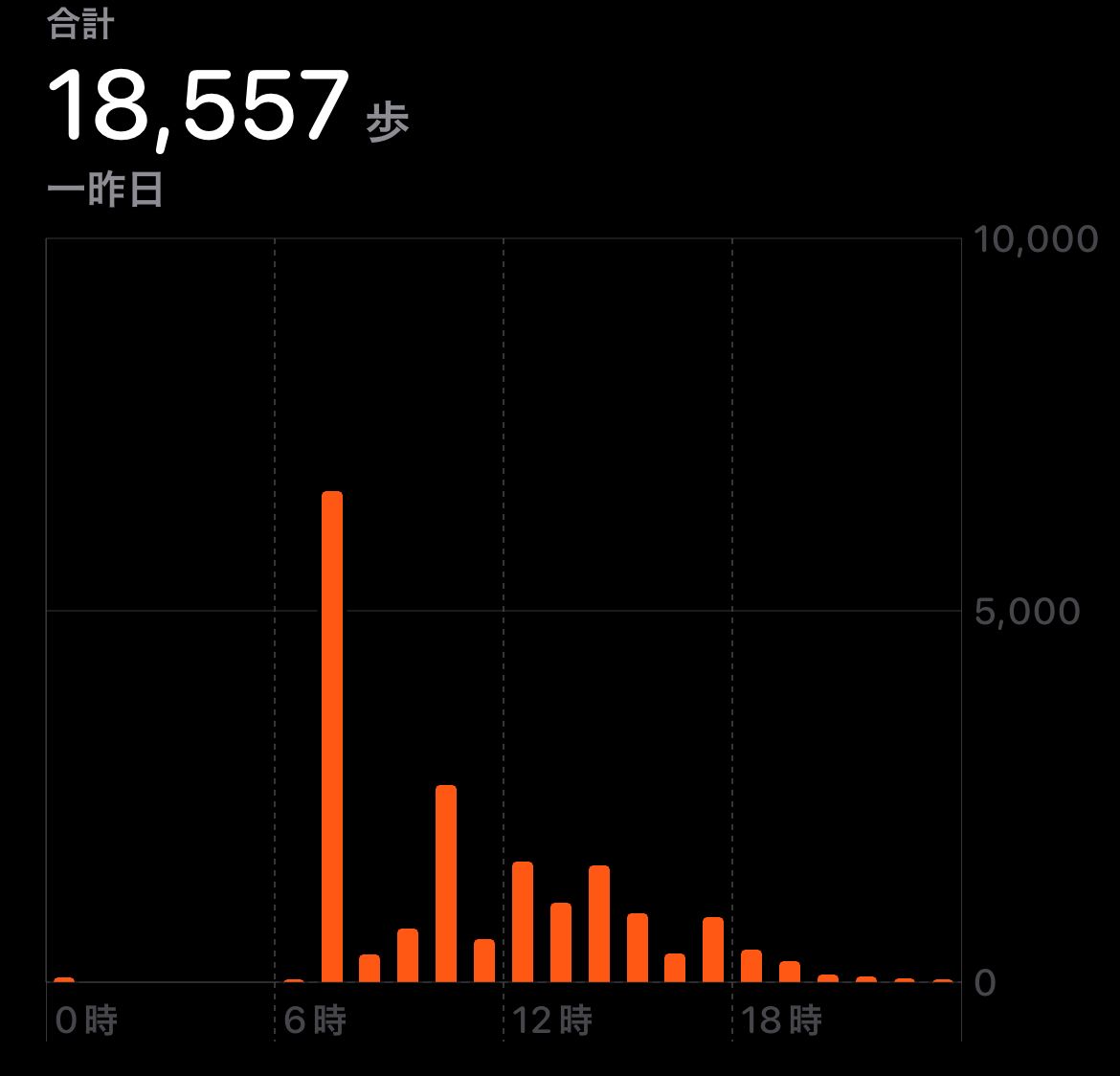This screenshot has width=1120, height=1076.
Task: Select the tallest bar in the step chart
Action: pyautogui.click(x=331, y=735)
